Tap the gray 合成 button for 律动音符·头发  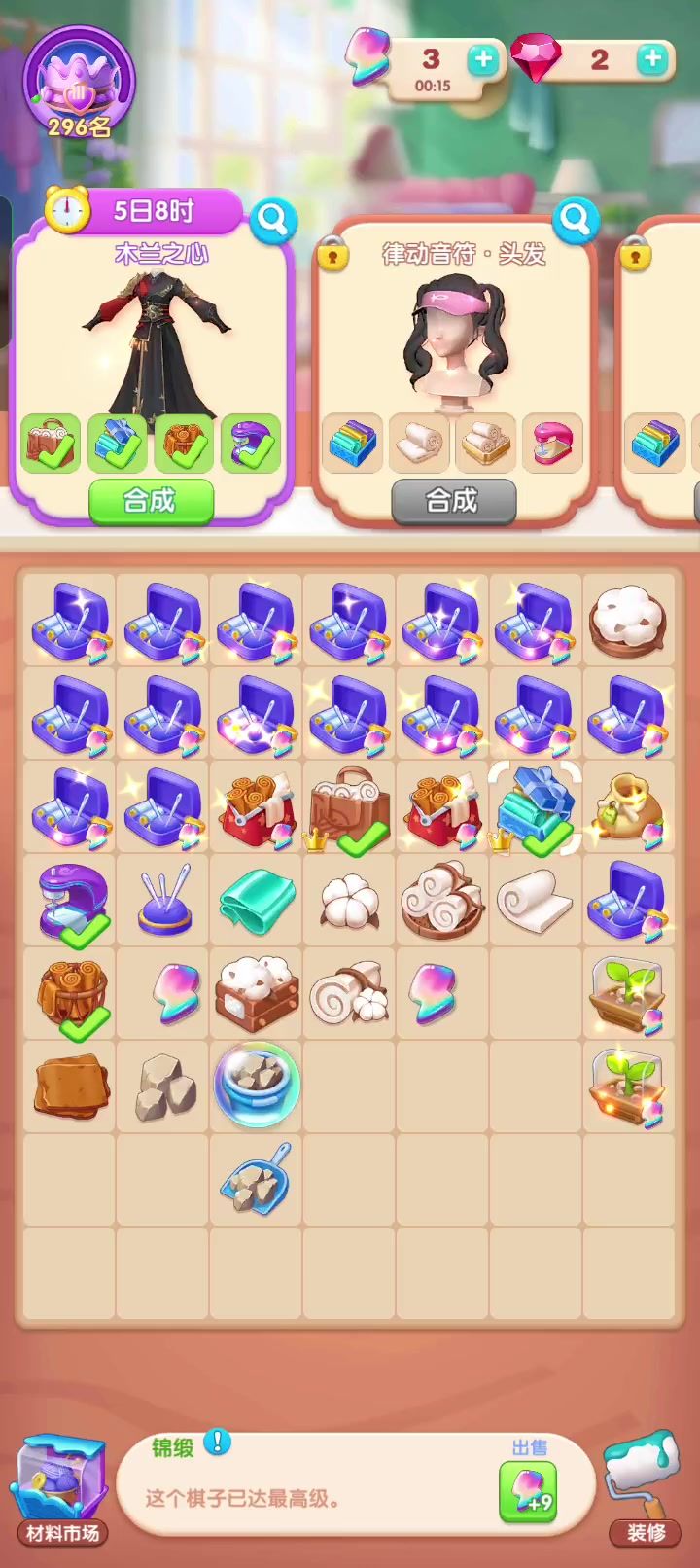click(x=453, y=501)
